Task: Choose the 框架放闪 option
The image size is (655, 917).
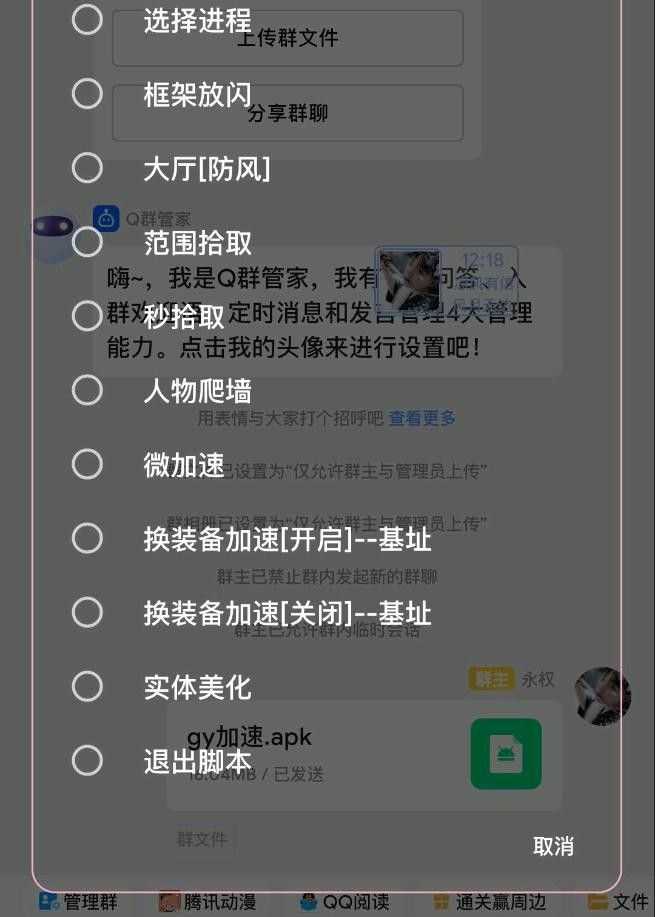Action: 88,93
